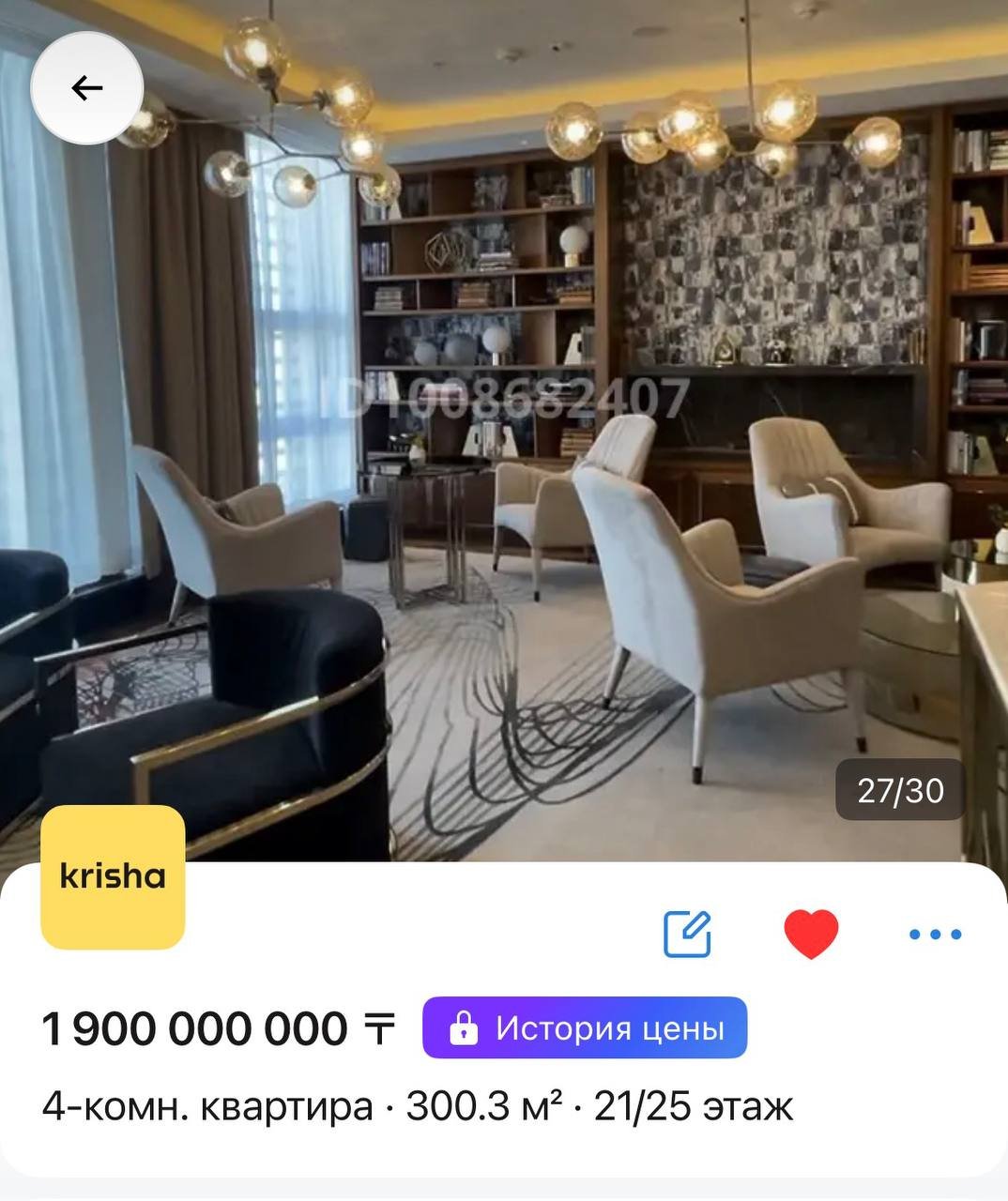Go back using the arrow button
This screenshot has height=1201, width=1008.
87,88
